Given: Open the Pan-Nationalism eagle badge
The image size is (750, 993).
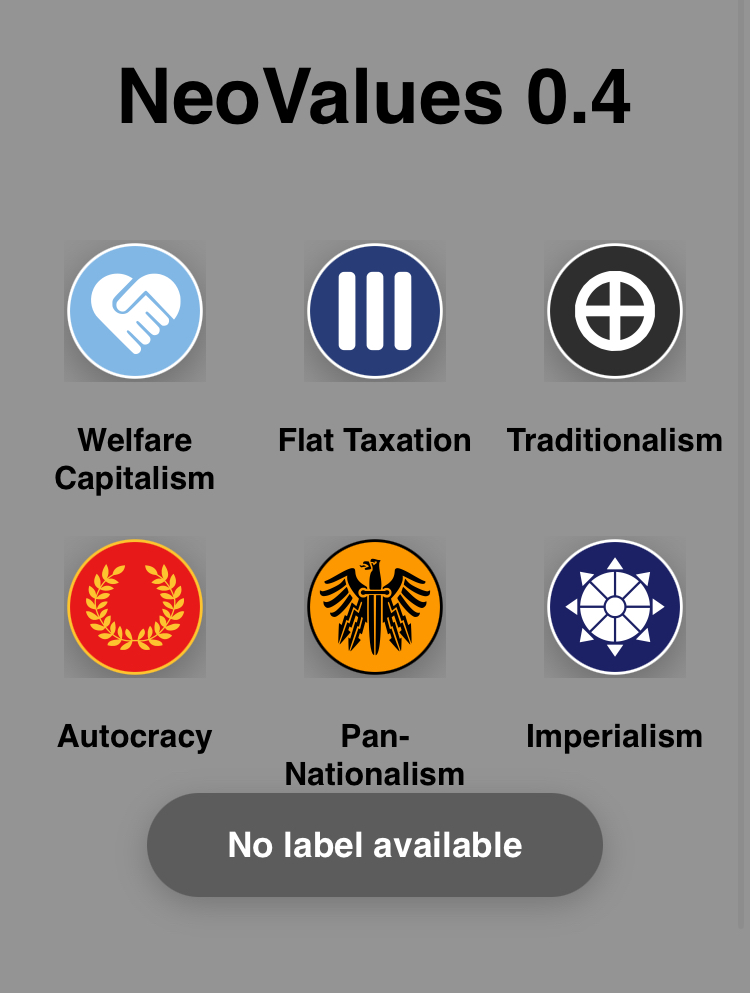Looking at the screenshot, I should point(375,607).
